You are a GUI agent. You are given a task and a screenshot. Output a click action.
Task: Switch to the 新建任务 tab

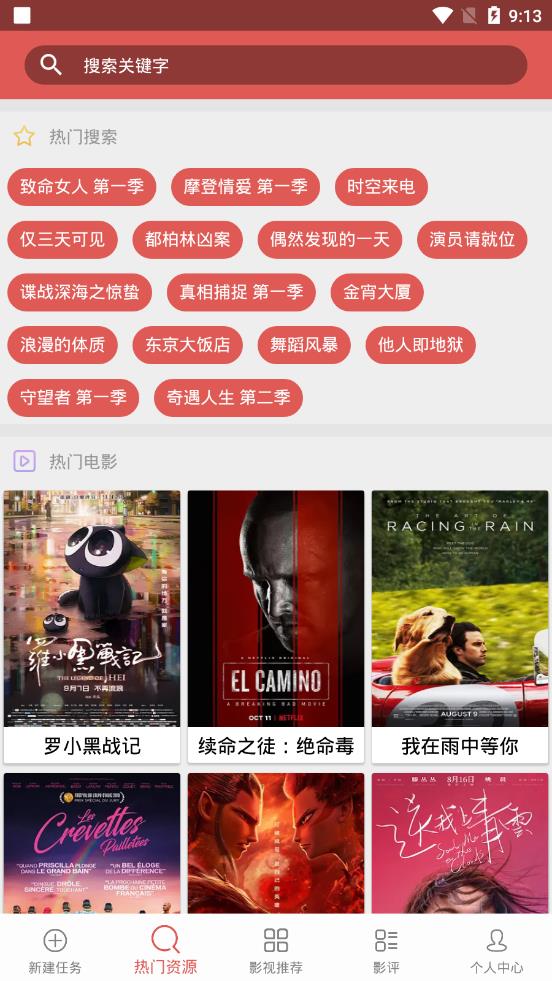click(x=55, y=950)
